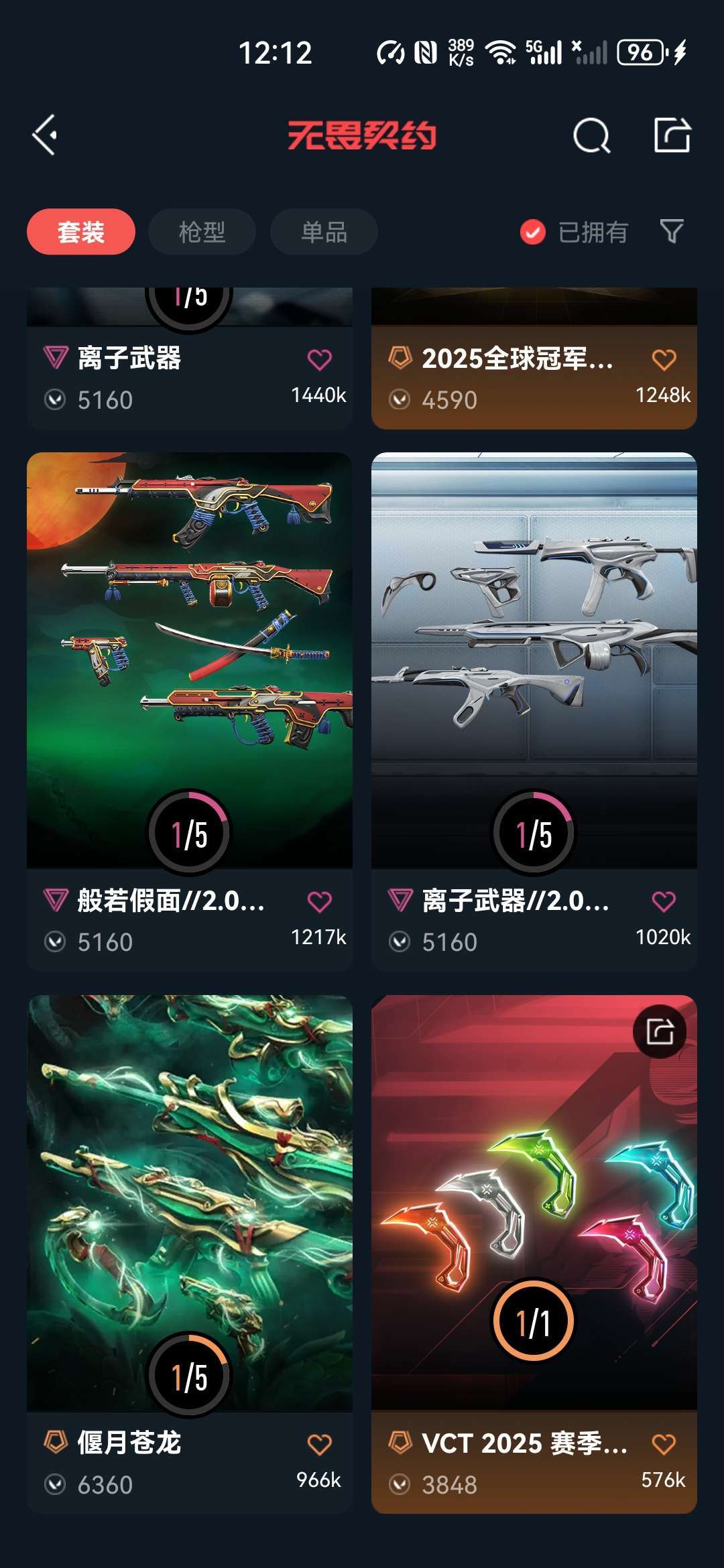724x1568 pixels.
Task: Favorite the 离子武器 5160 bundle with 1440k likes
Action: point(319,360)
